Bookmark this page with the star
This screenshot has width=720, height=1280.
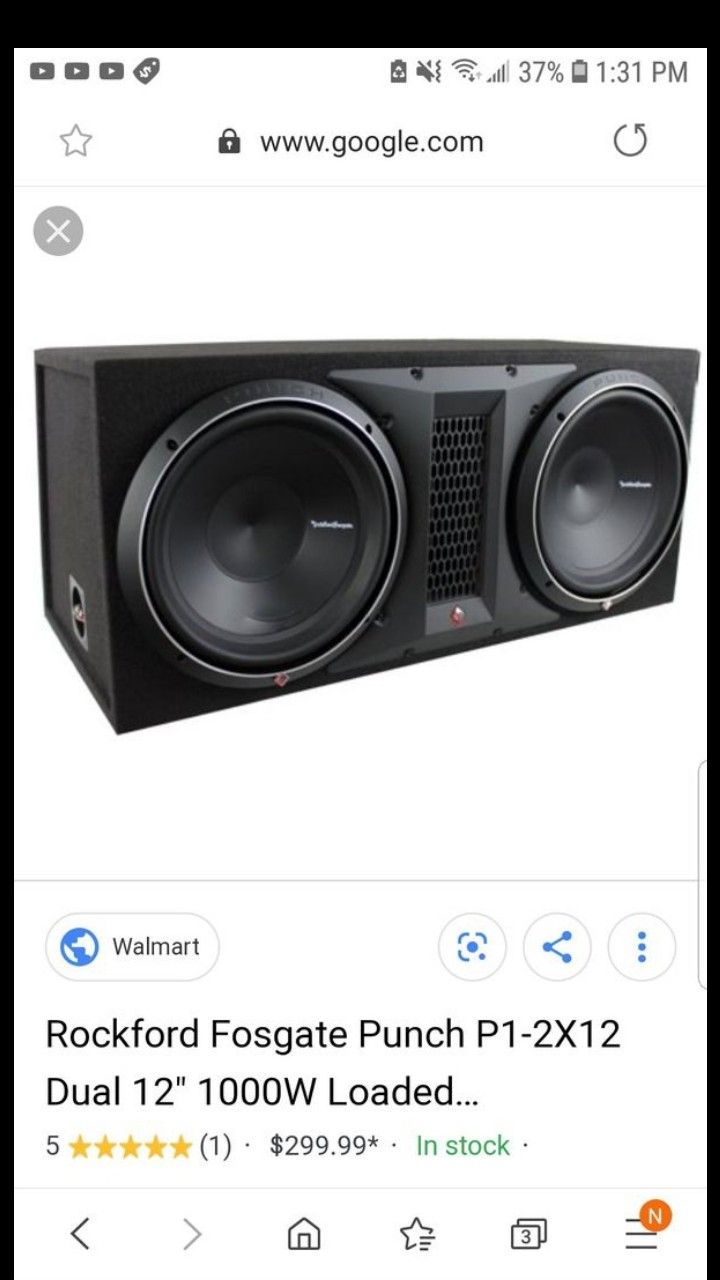point(76,141)
